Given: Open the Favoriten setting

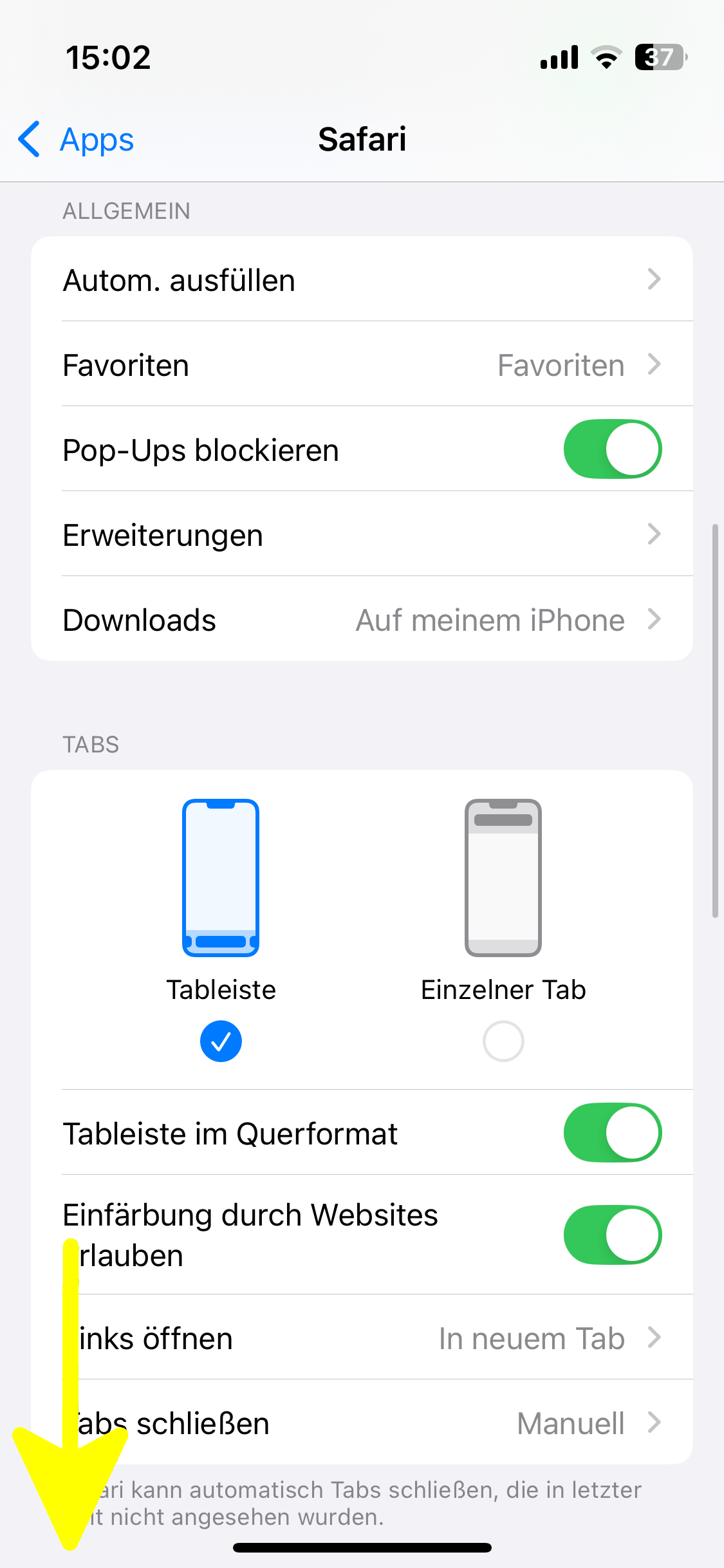Looking at the screenshot, I should 362,364.
